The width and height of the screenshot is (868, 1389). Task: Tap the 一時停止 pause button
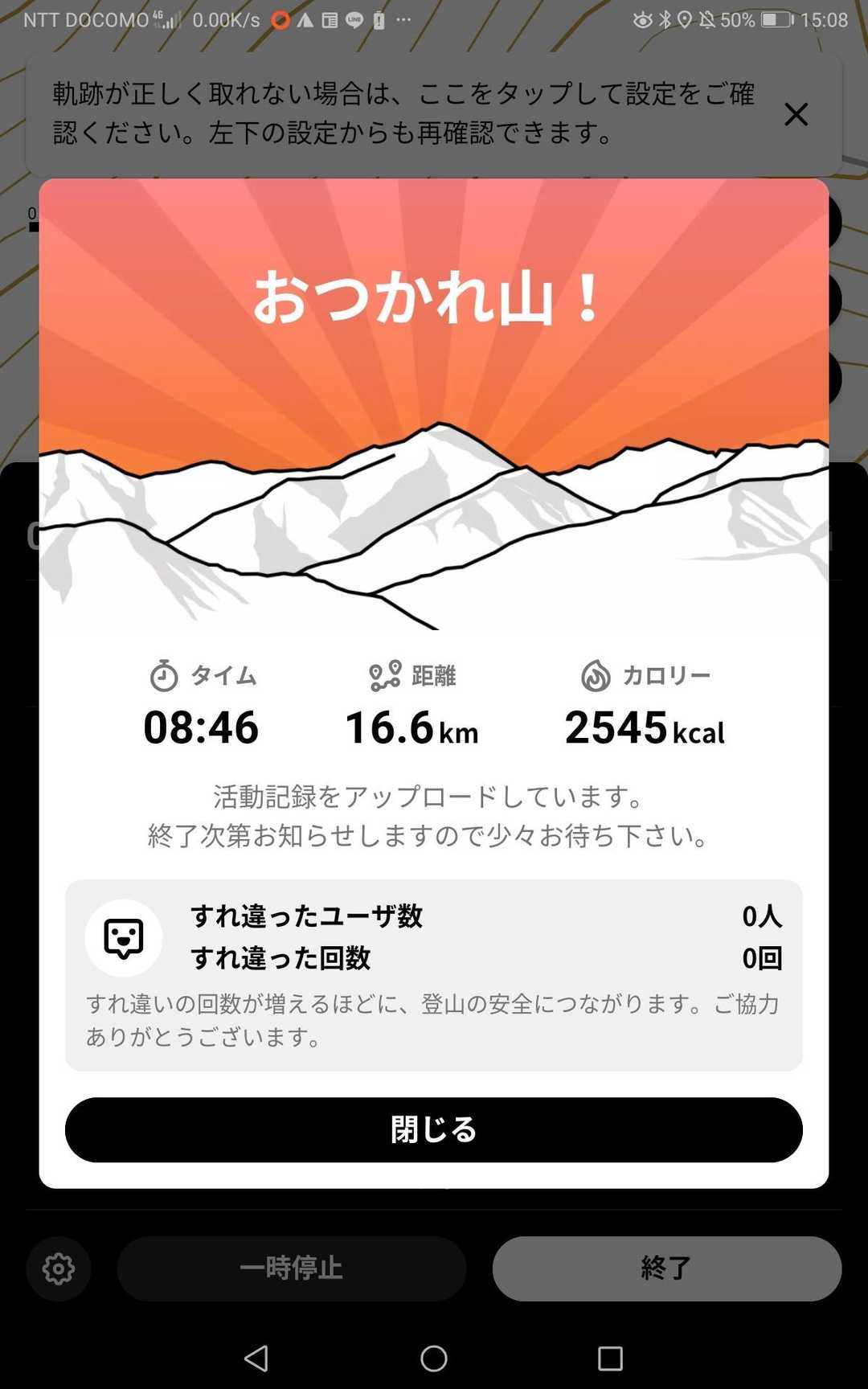tap(292, 1268)
